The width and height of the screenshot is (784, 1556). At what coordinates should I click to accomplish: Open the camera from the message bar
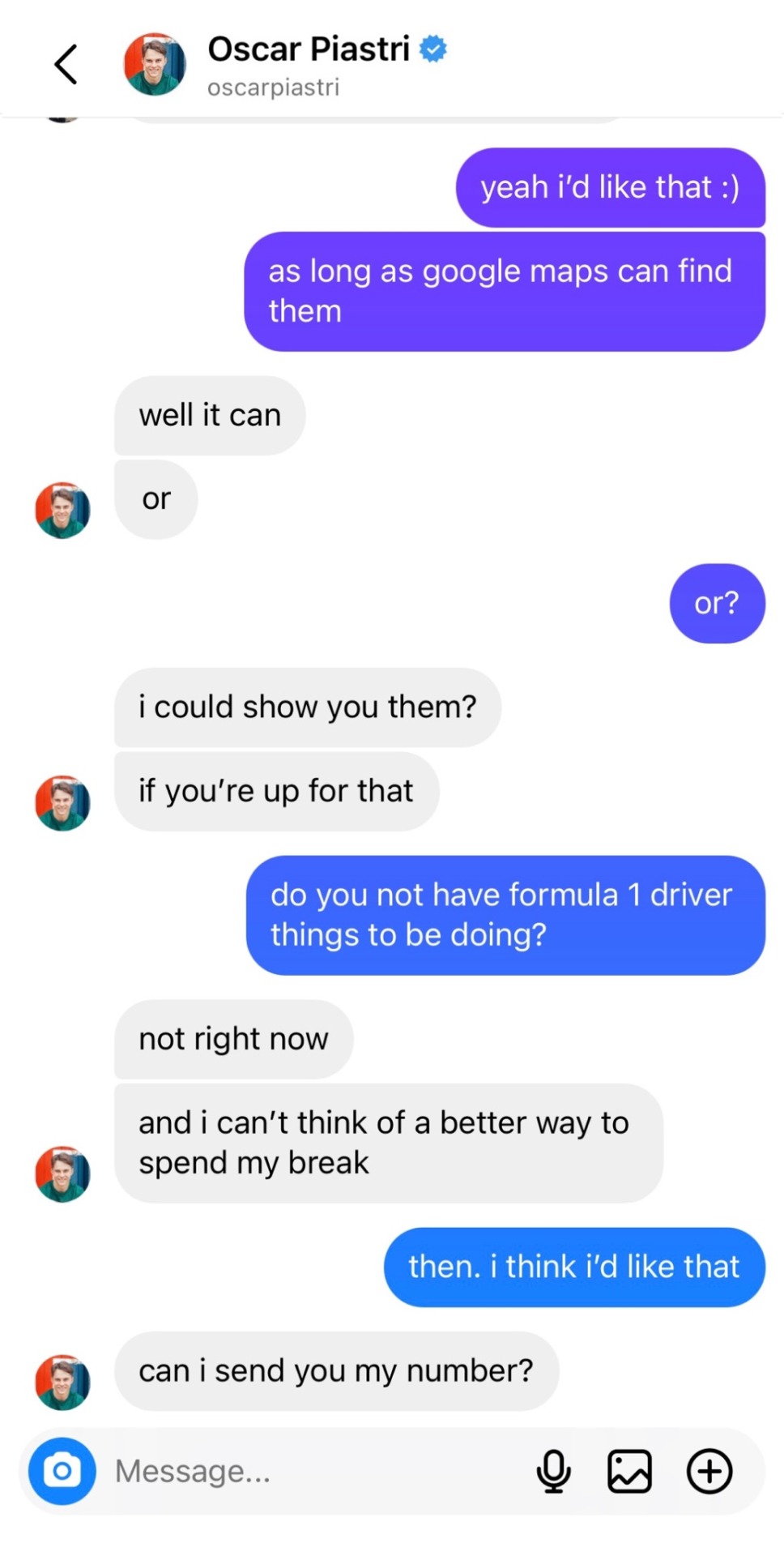[x=62, y=1471]
